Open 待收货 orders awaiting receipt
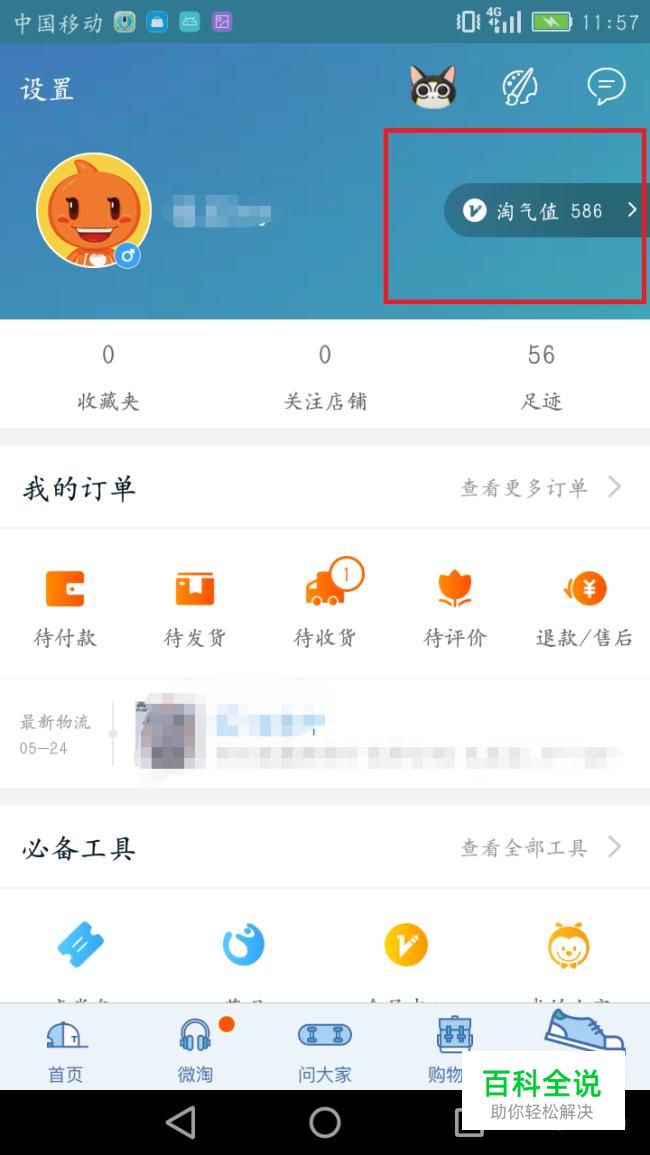The width and height of the screenshot is (650, 1155). pos(325,607)
